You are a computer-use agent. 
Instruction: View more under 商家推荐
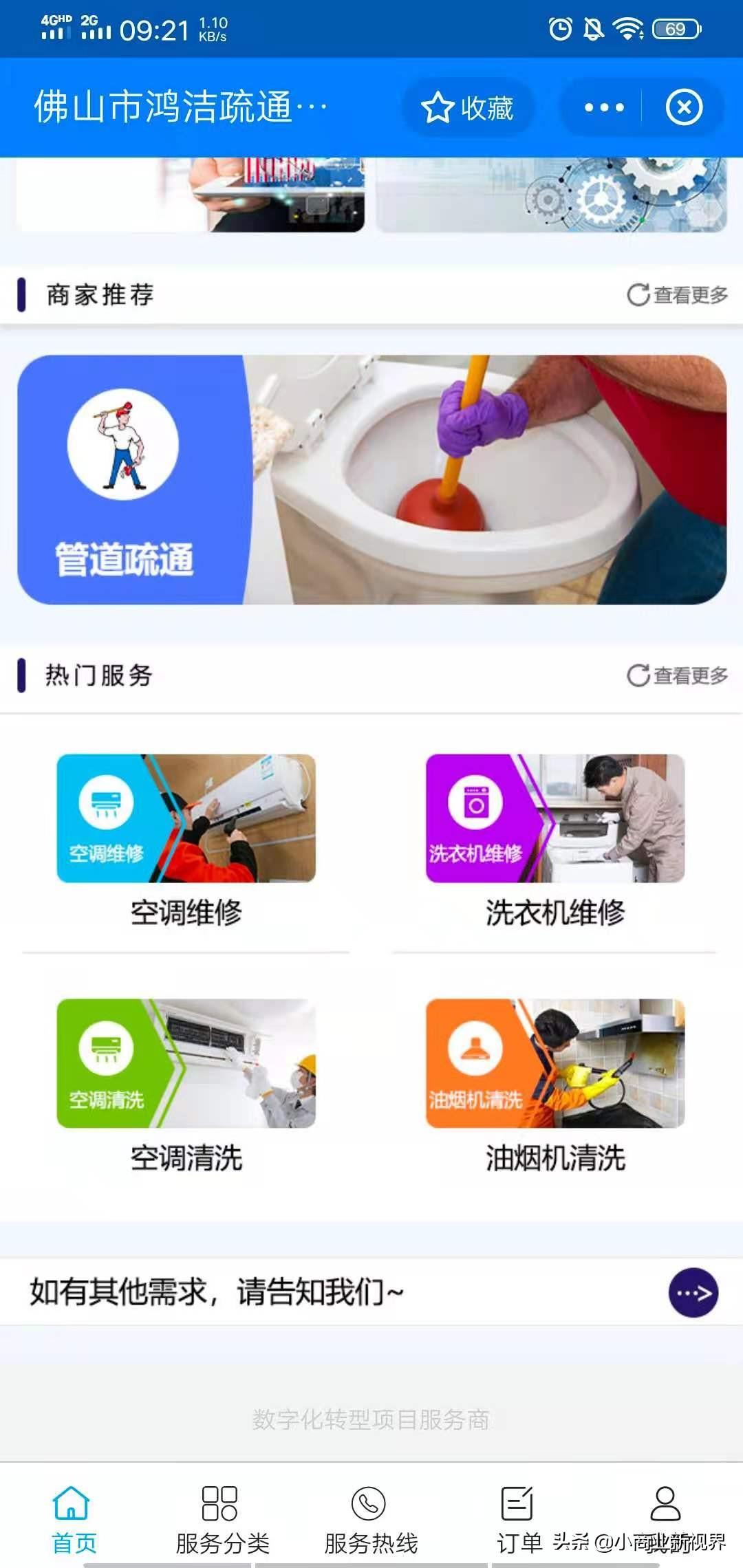(x=678, y=295)
